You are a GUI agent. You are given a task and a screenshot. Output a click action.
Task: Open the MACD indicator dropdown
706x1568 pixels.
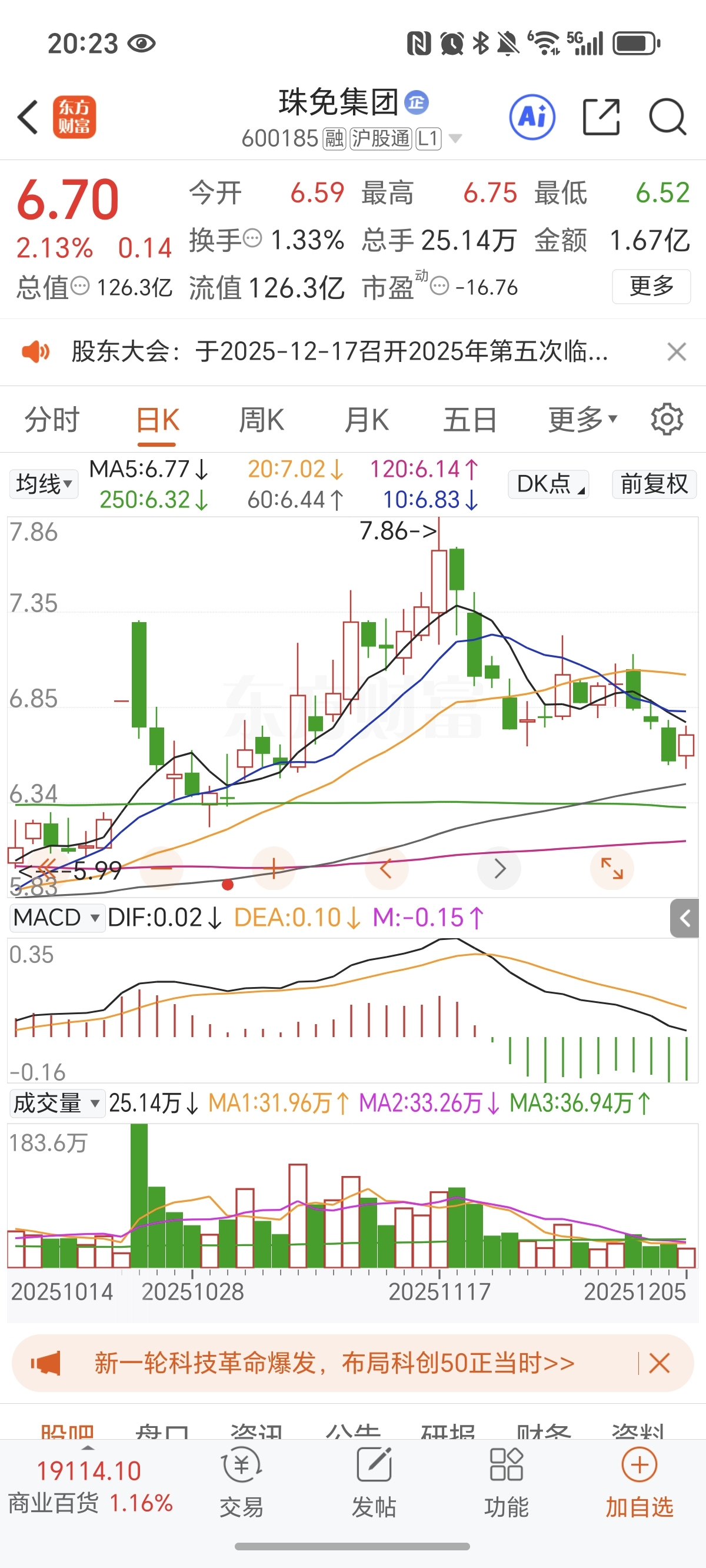(56, 917)
